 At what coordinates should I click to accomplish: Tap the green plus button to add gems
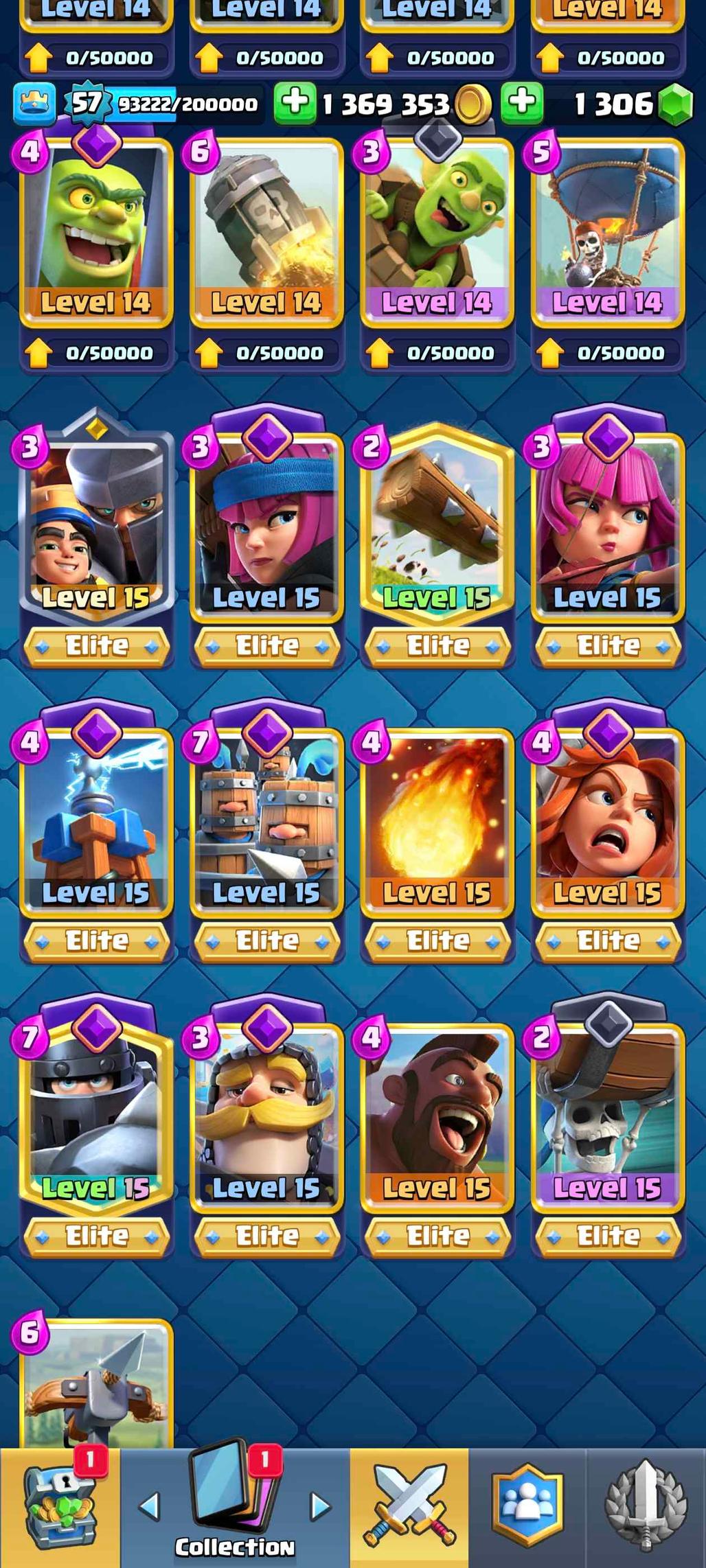[523, 103]
